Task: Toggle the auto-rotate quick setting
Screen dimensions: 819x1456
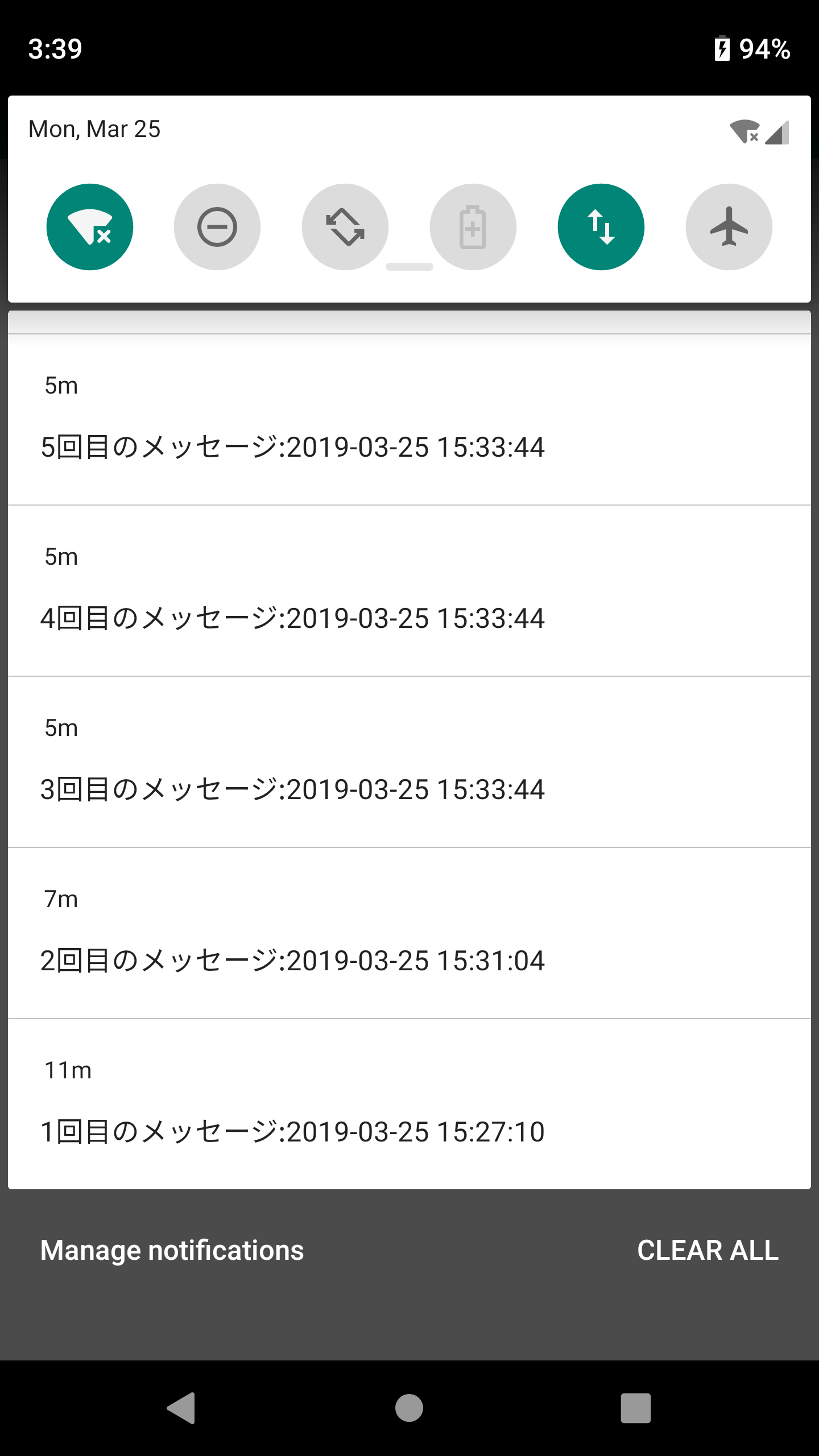Action: click(x=345, y=227)
